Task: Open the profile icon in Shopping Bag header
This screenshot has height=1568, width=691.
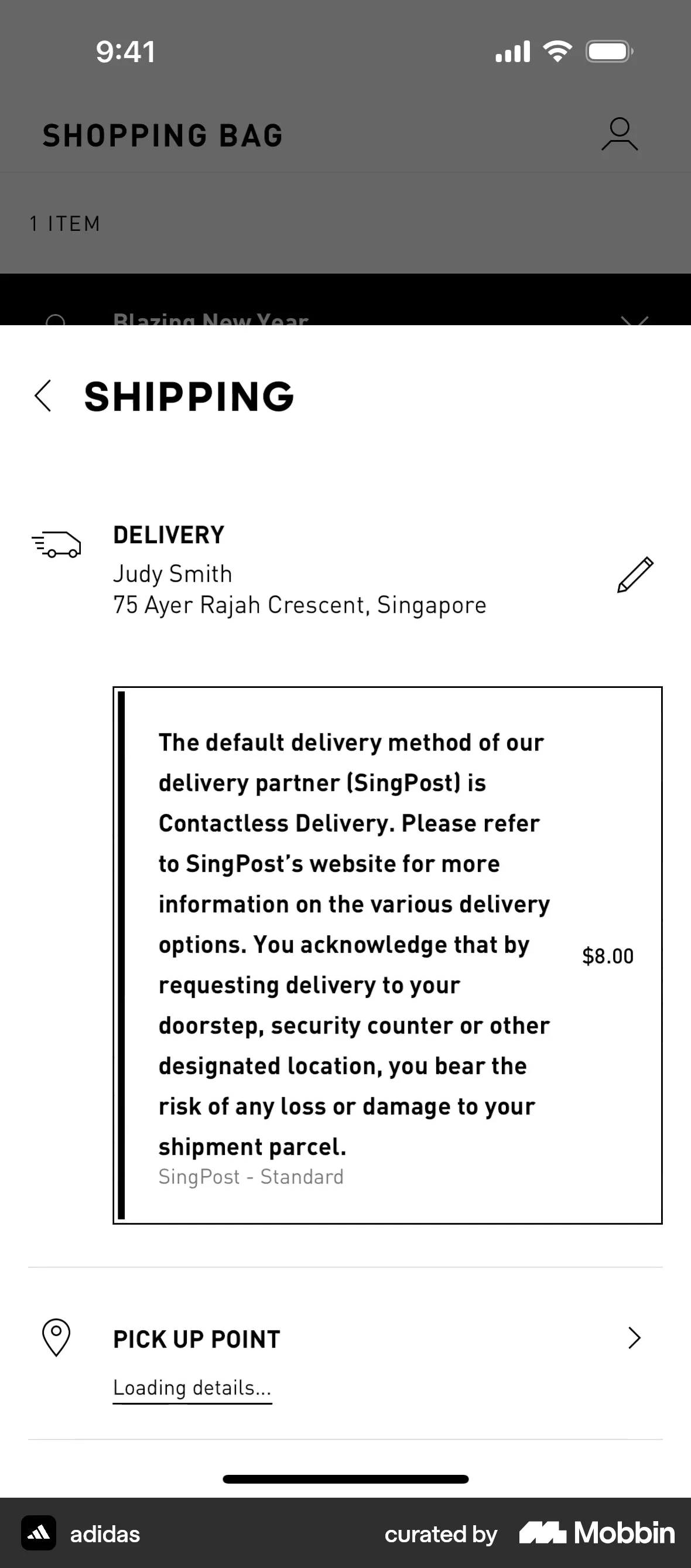Action: [619, 135]
